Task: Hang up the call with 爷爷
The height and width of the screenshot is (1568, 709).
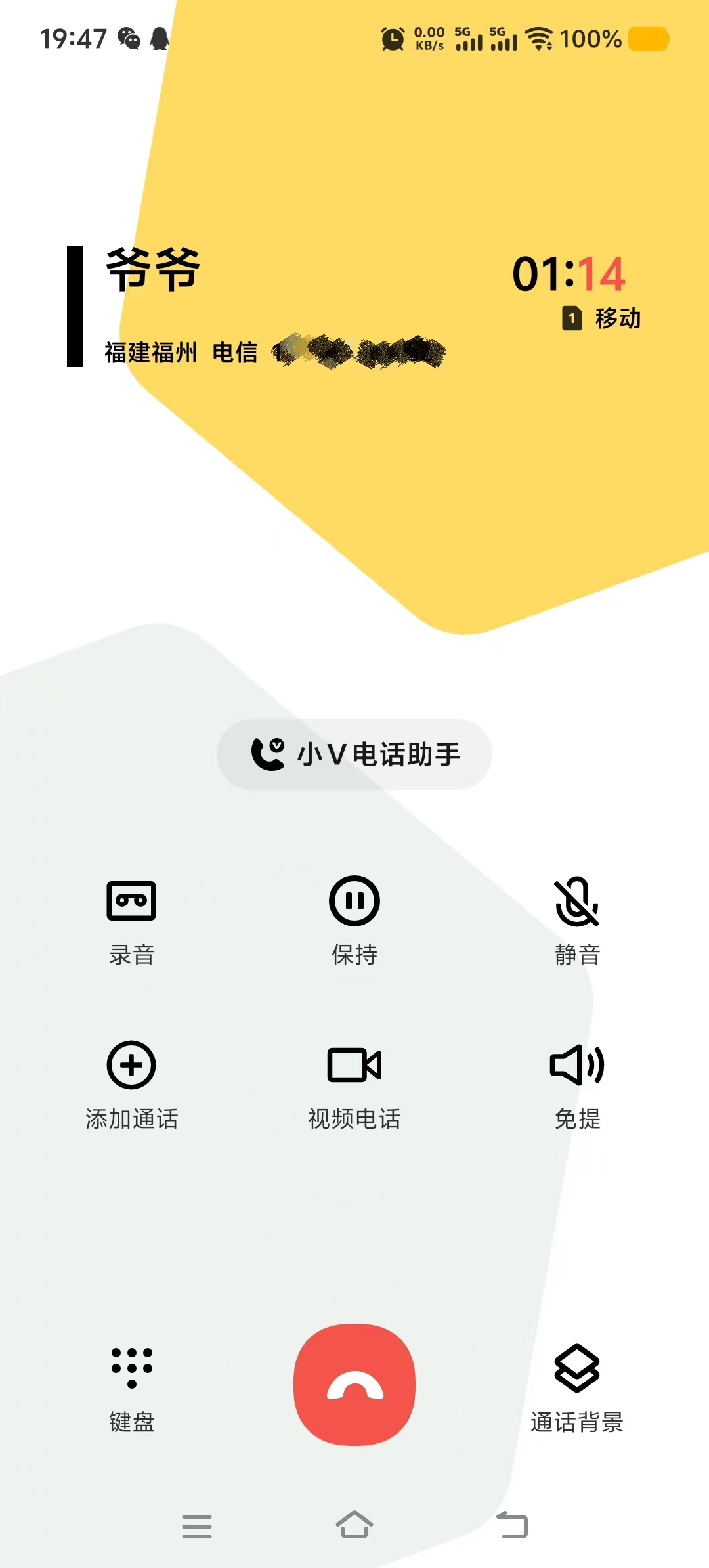Action: 354,1384
